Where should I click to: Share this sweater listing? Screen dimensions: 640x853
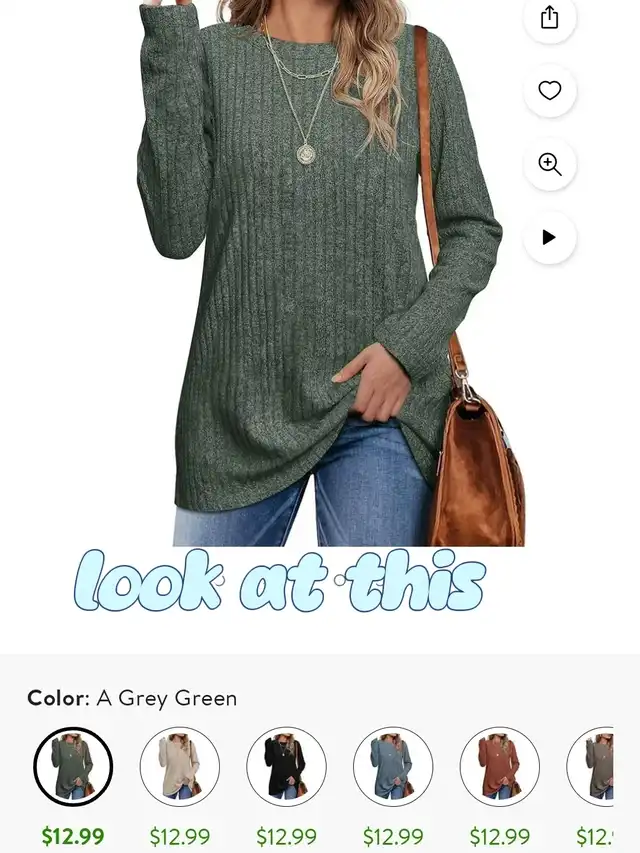coord(550,17)
